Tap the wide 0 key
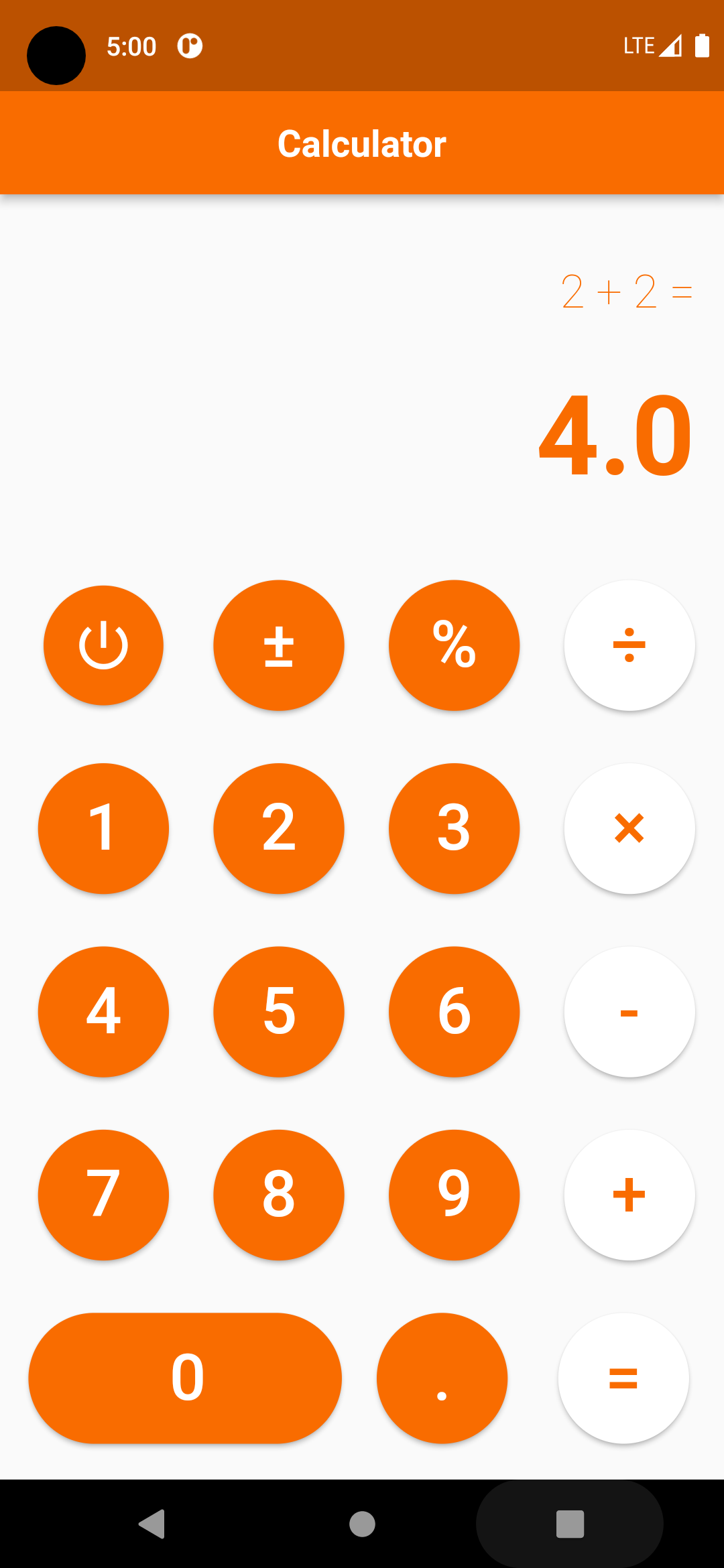This screenshot has width=724, height=1568. point(185,1378)
